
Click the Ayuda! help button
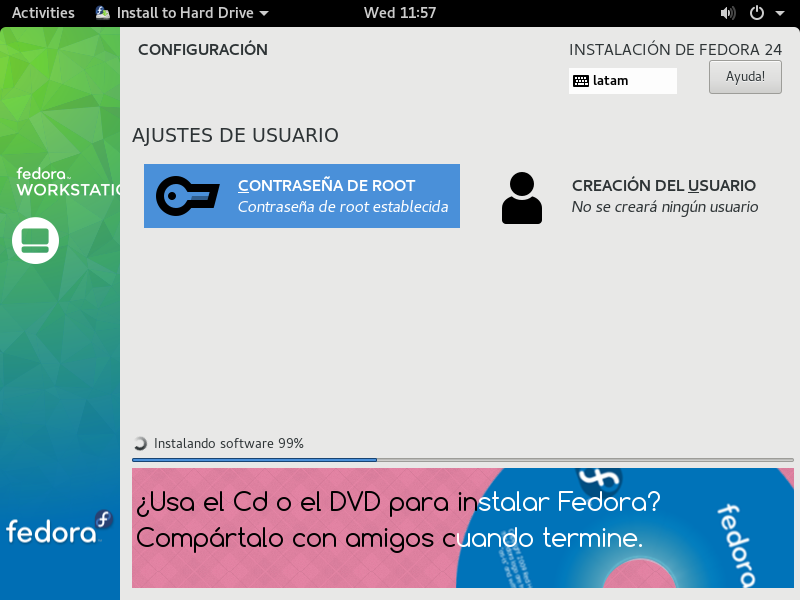pos(745,77)
